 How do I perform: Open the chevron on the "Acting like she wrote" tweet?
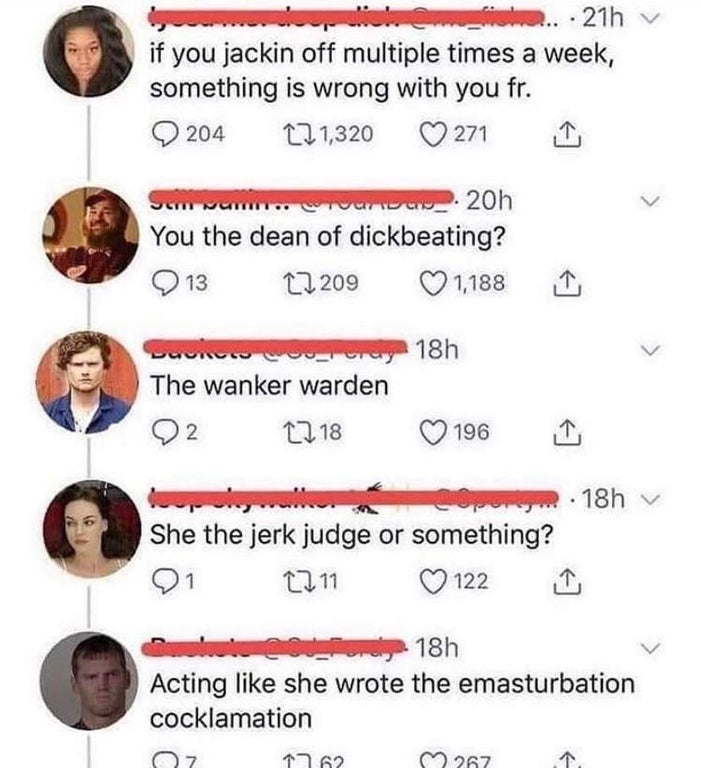point(652,648)
